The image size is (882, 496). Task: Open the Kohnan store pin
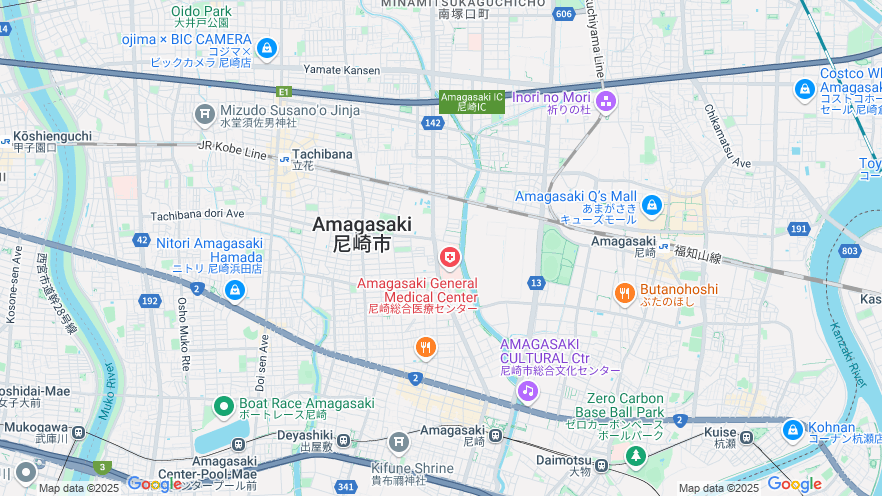tap(793, 430)
